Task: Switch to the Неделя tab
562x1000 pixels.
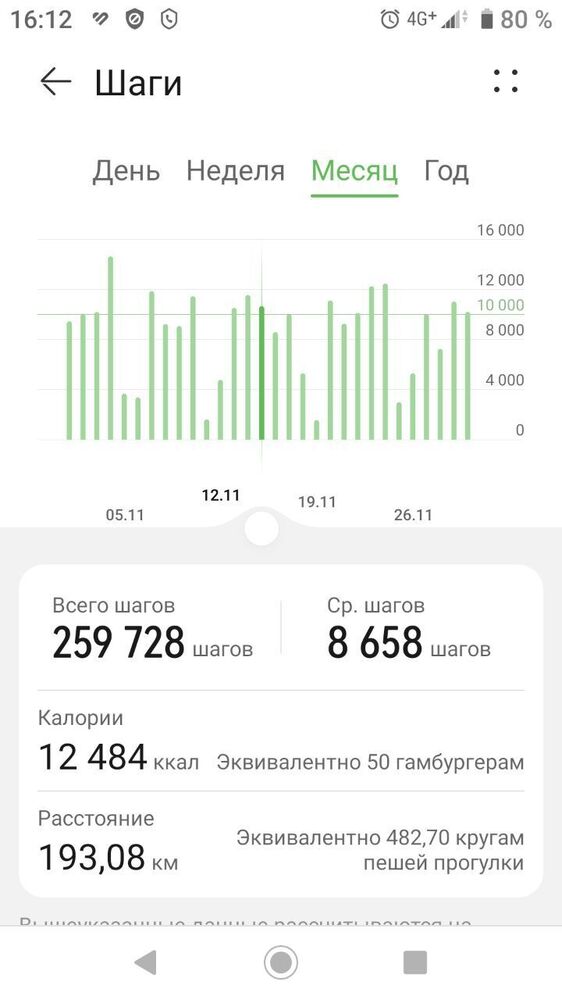Action: [x=235, y=171]
